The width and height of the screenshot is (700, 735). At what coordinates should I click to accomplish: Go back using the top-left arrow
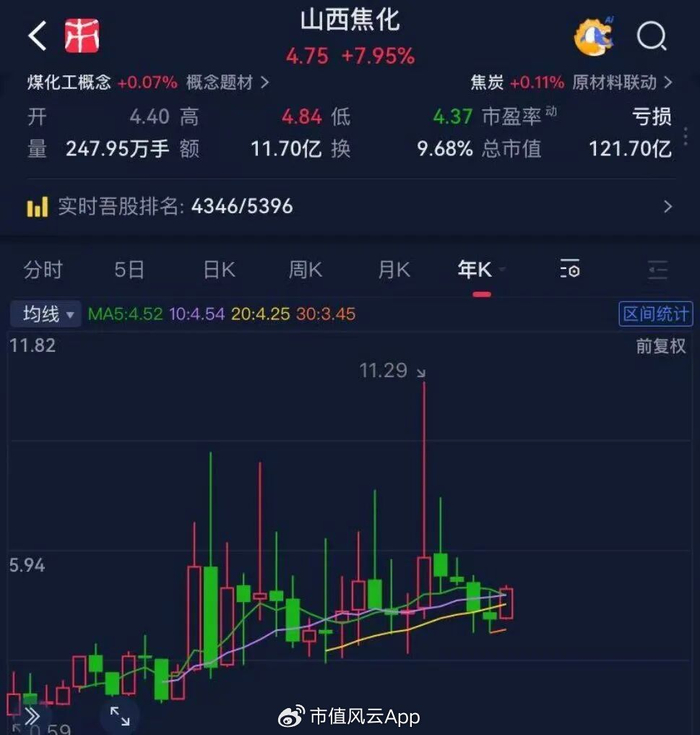[38, 36]
